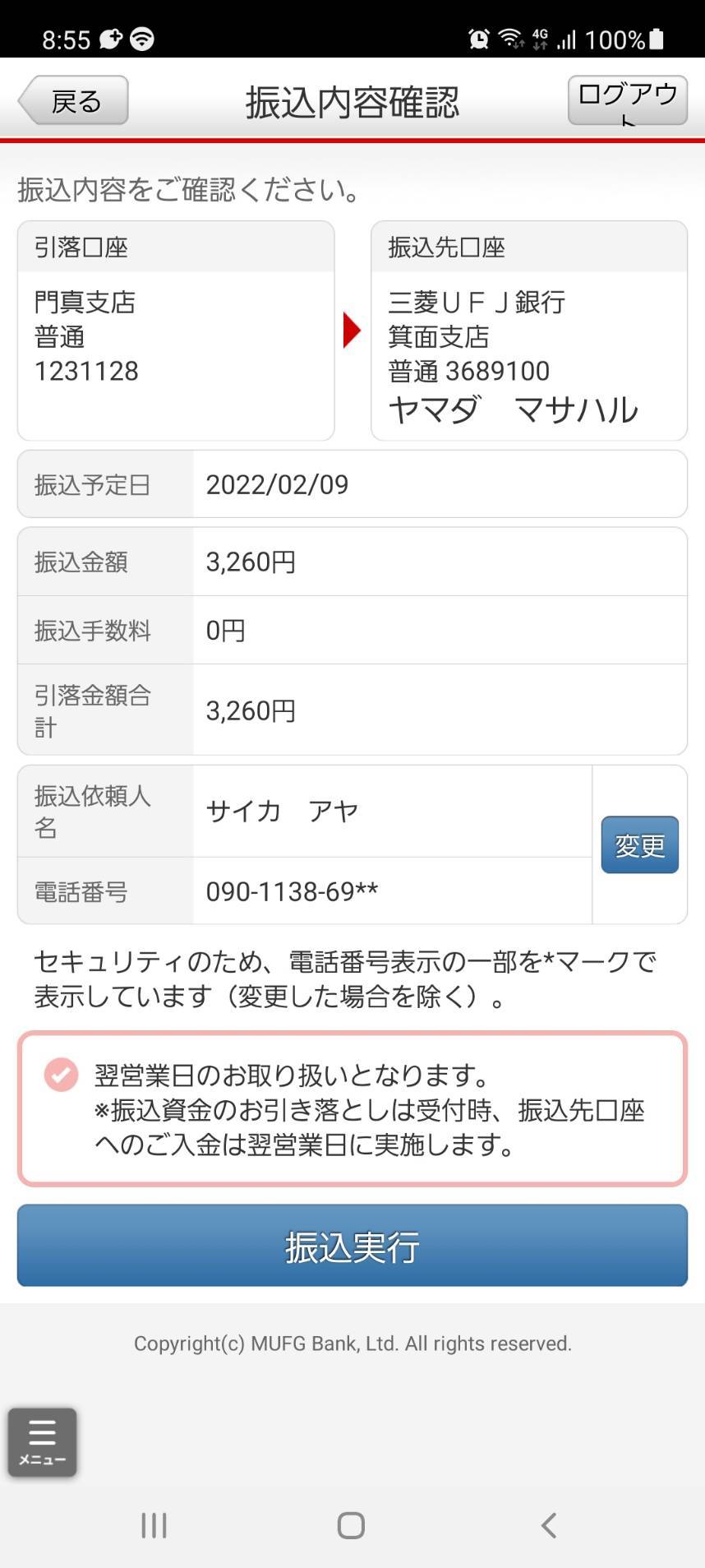Viewport: 705px width, 1568px height.
Task: Go back with the 戻る button
Action: click(x=74, y=100)
